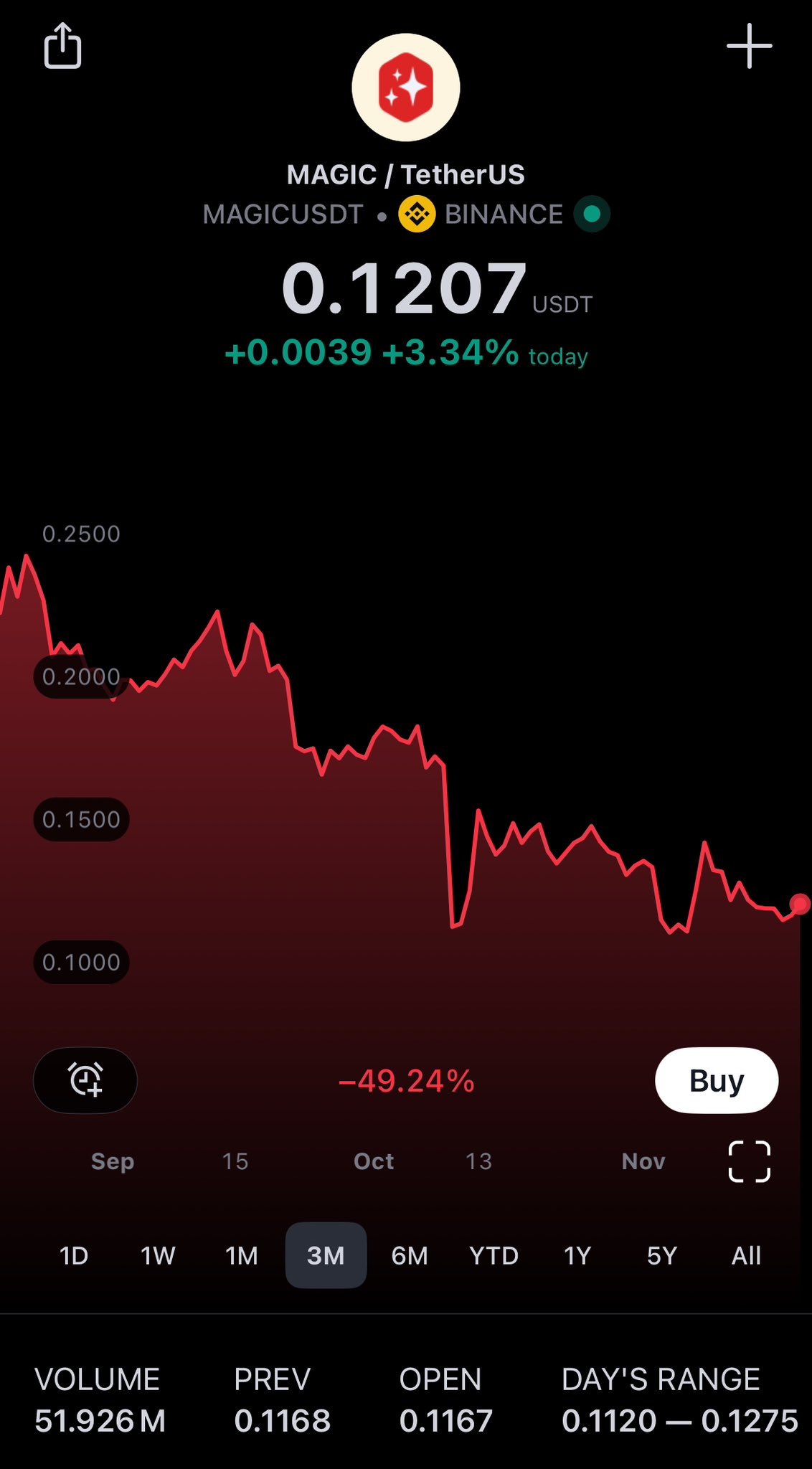
Task: Share the MAGICUSDT symbol
Action: tap(63, 46)
